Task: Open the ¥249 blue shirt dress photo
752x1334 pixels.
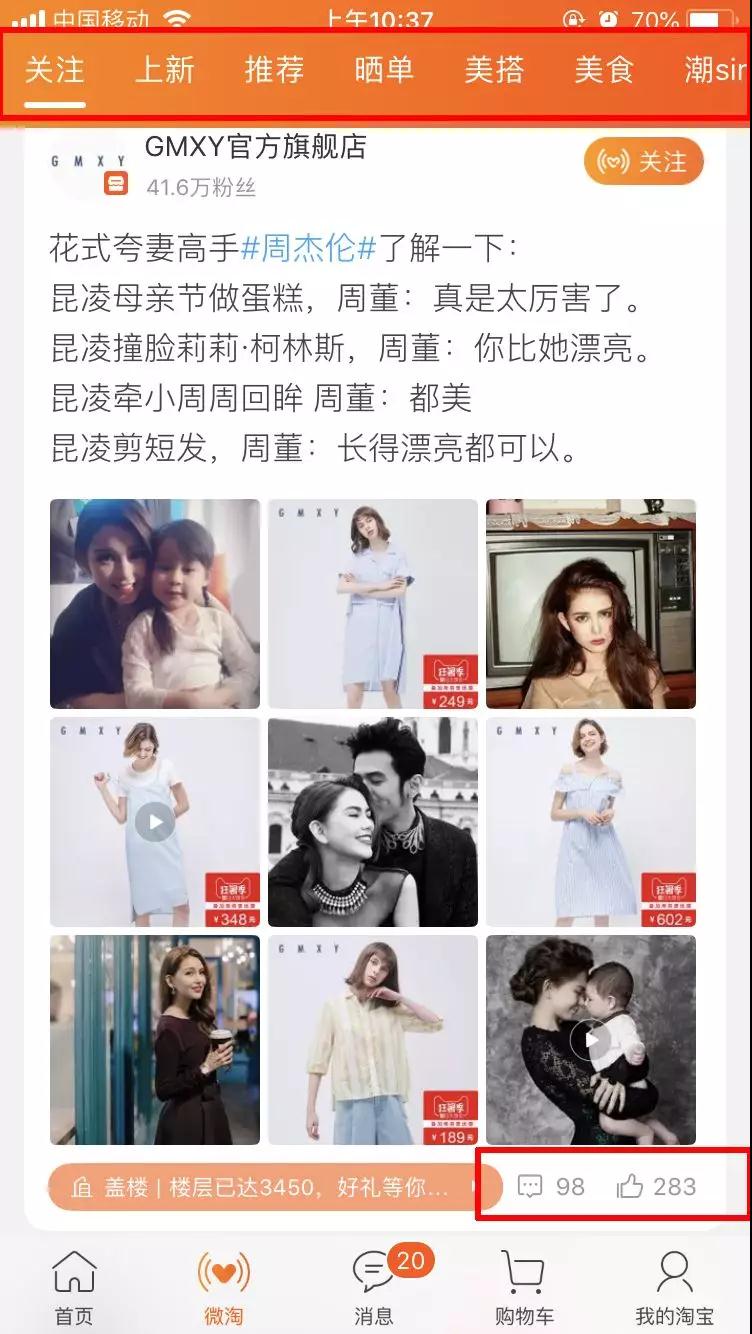Action: click(373, 604)
